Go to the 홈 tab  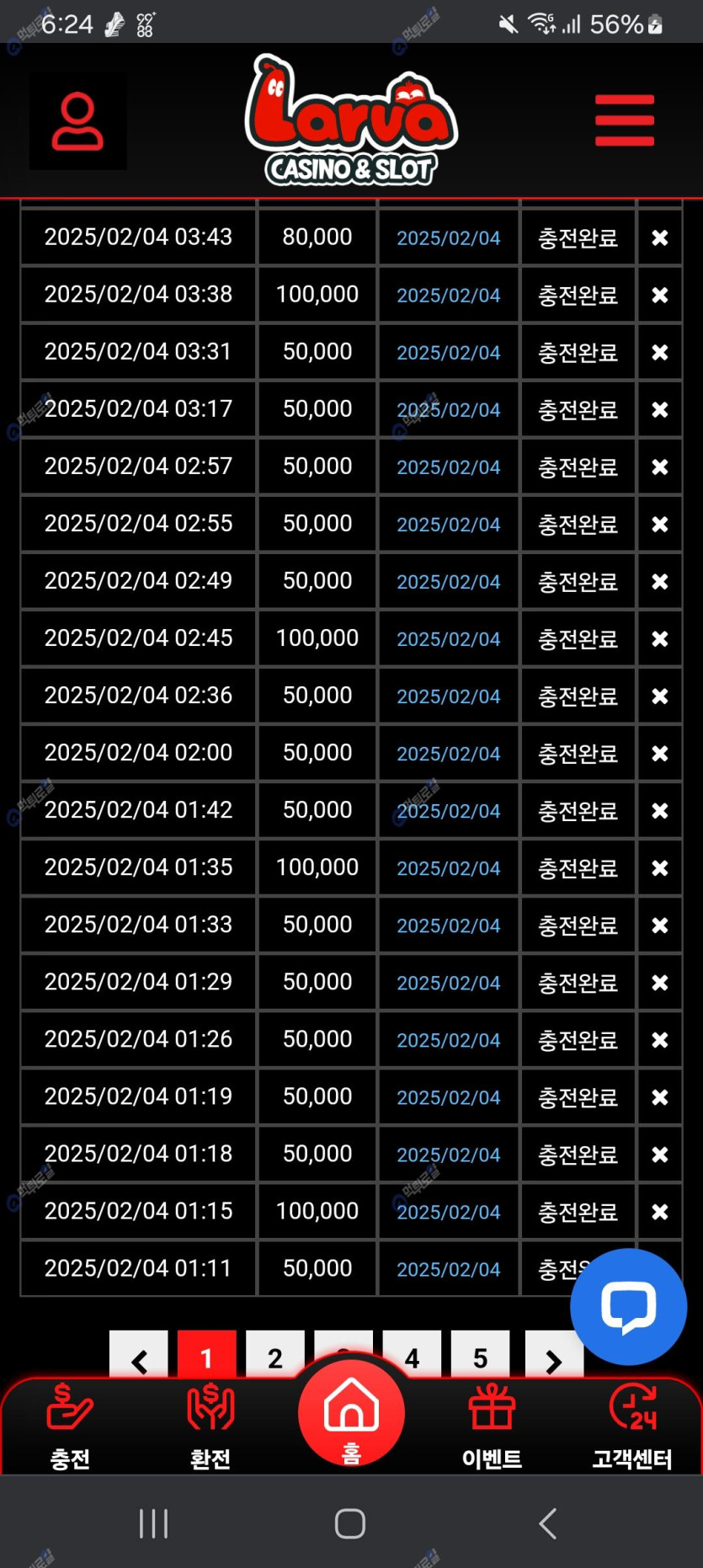click(351, 1415)
